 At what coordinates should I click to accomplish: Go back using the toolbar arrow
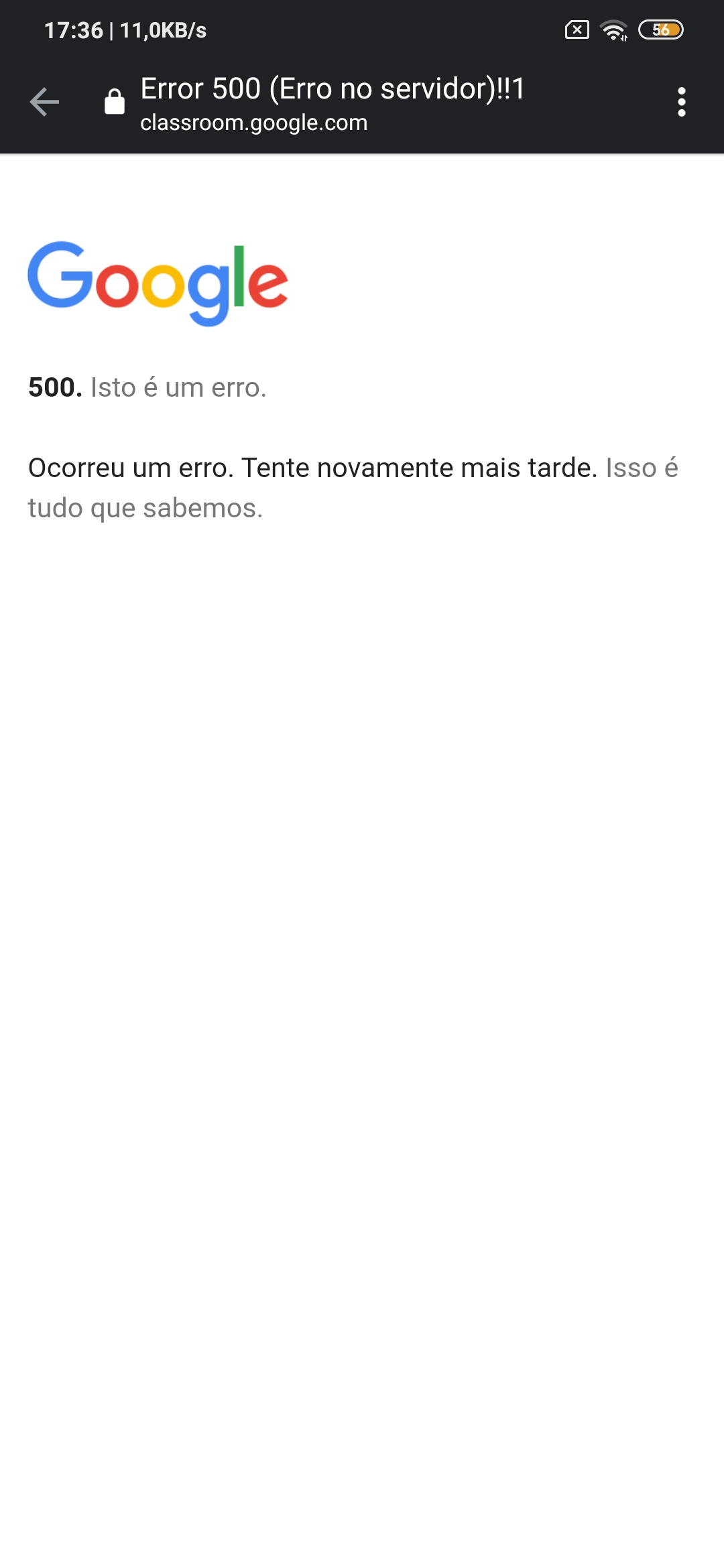(45, 102)
